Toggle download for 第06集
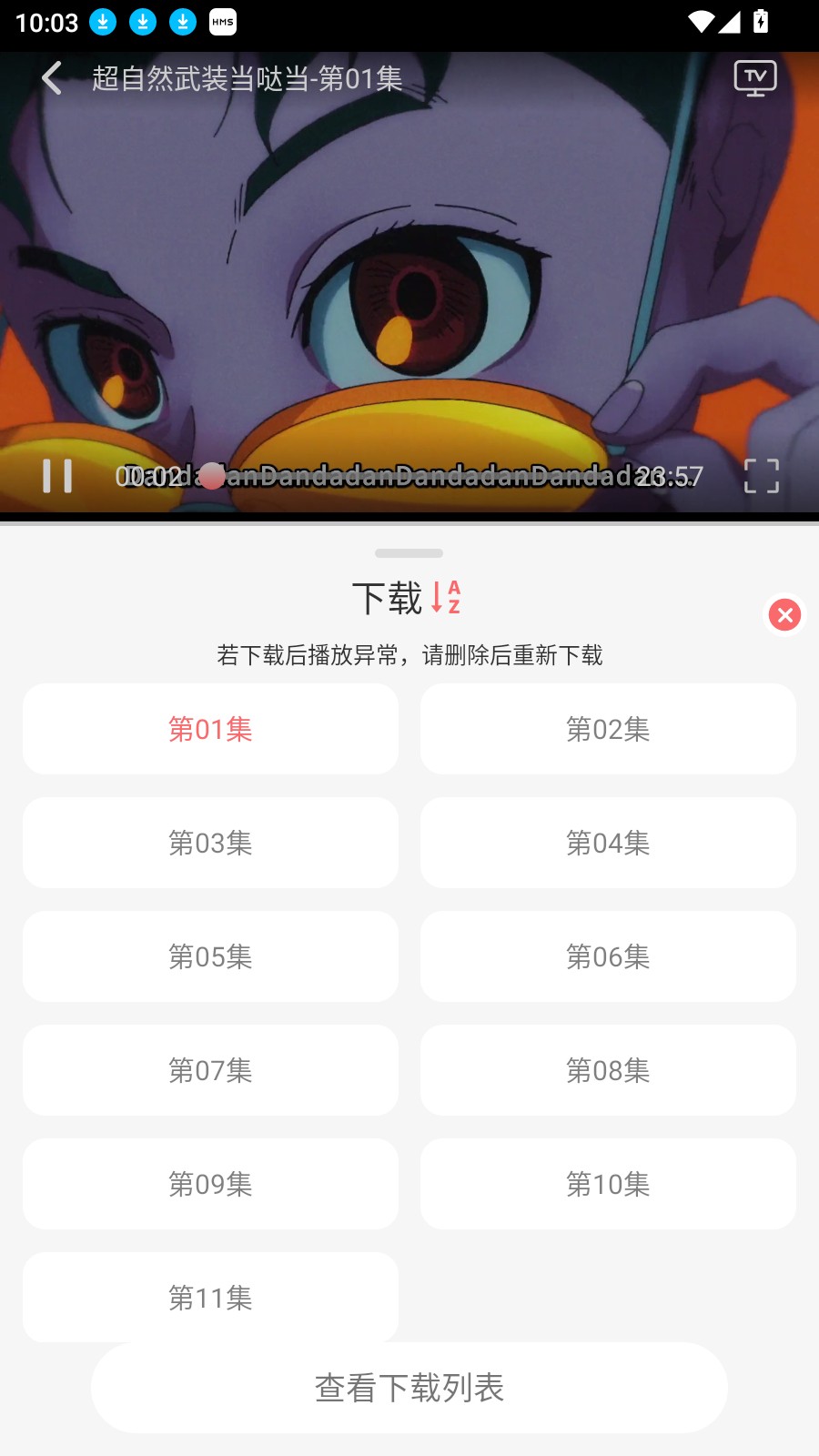The height and width of the screenshot is (1456, 819). pyautogui.click(x=608, y=956)
